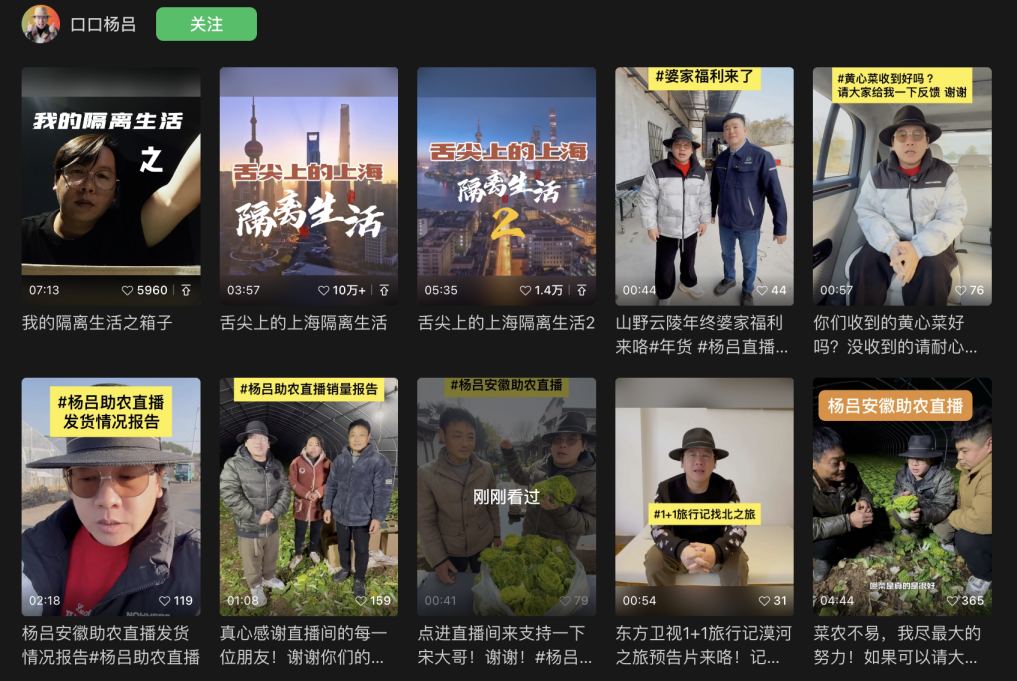This screenshot has width=1017, height=681.
Task: Follow 杨吕 with the 关注 button
Action: click(x=206, y=24)
